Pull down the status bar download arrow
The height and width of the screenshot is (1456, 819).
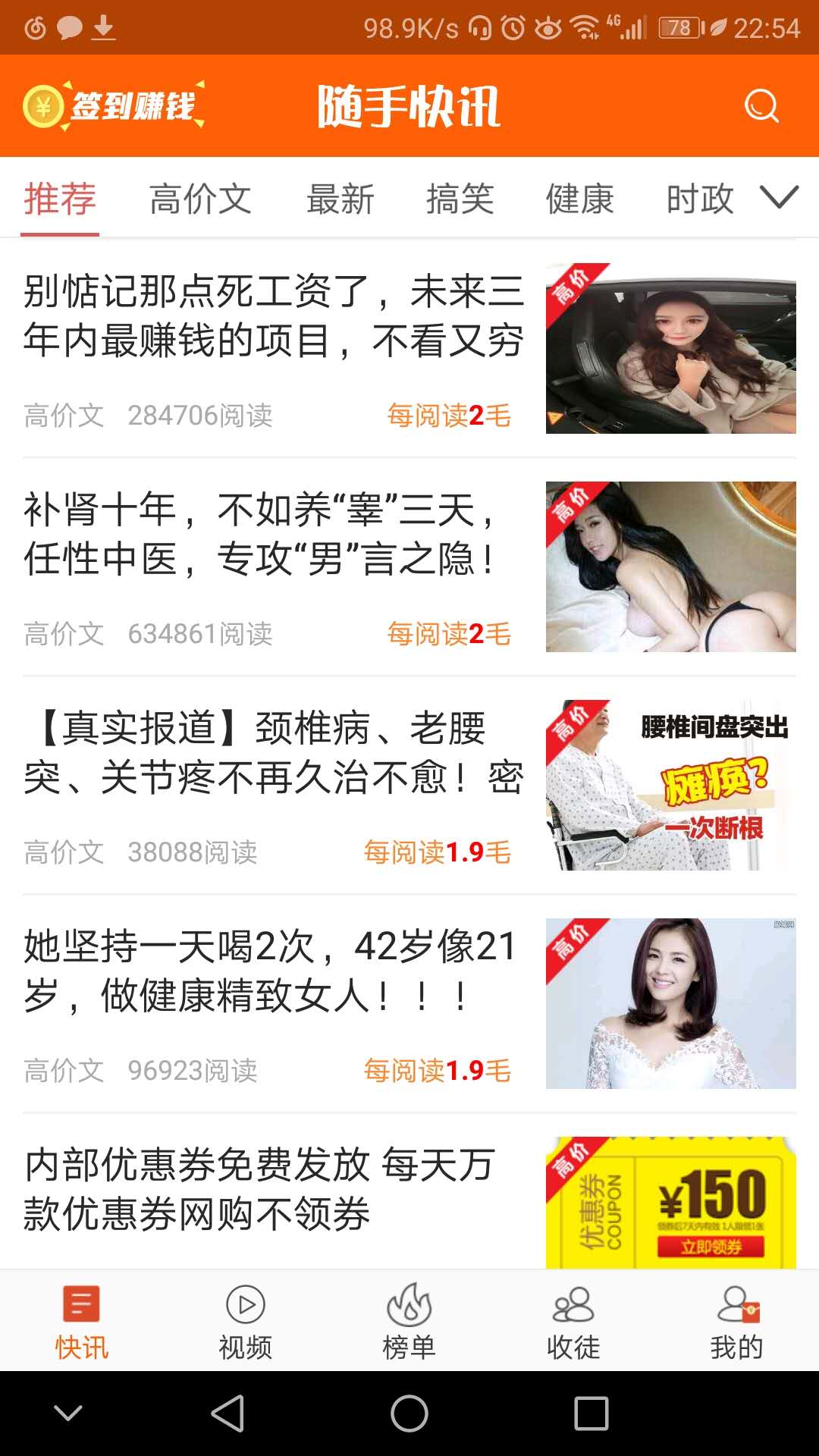click(102, 25)
